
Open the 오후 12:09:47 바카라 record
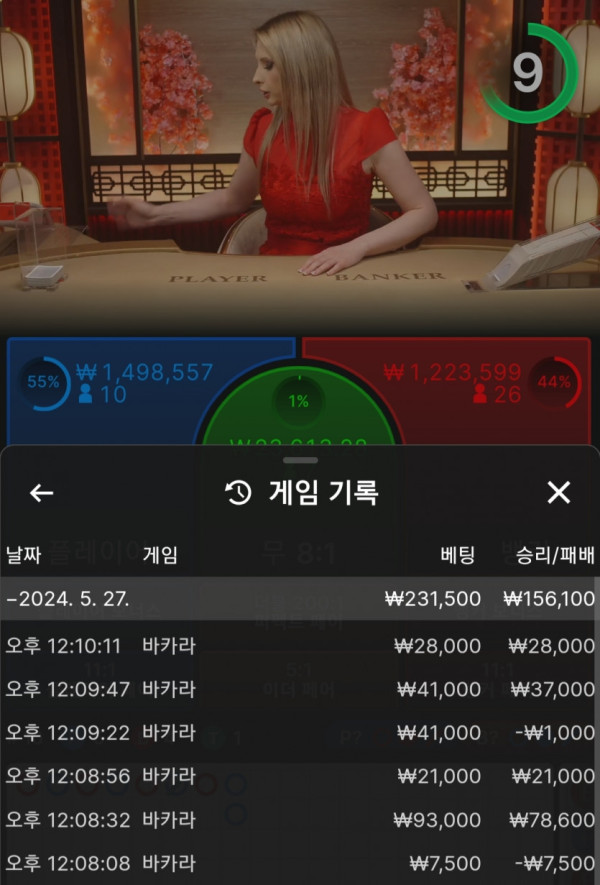point(300,689)
